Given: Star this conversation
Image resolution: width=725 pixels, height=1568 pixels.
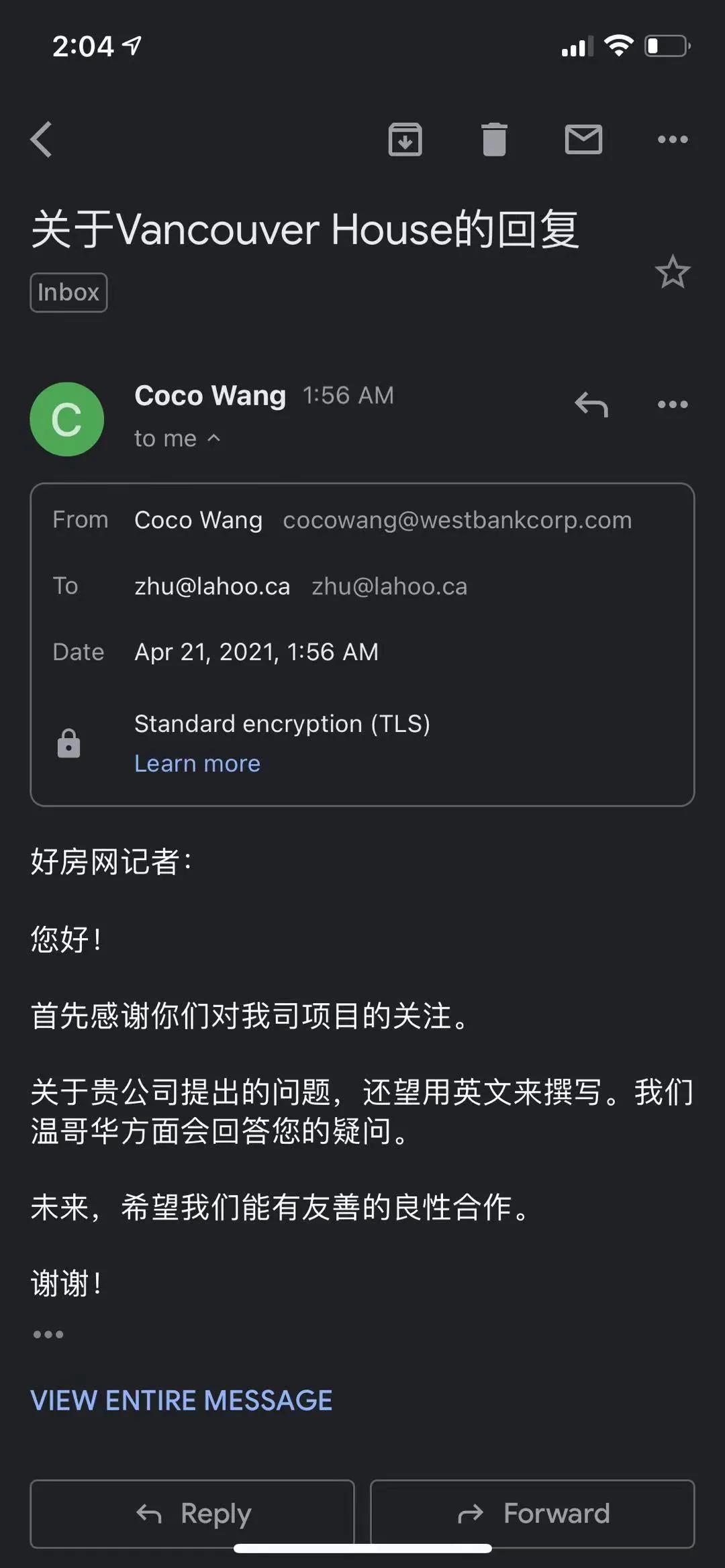Looking at the screenshot, I should (672, 272).
